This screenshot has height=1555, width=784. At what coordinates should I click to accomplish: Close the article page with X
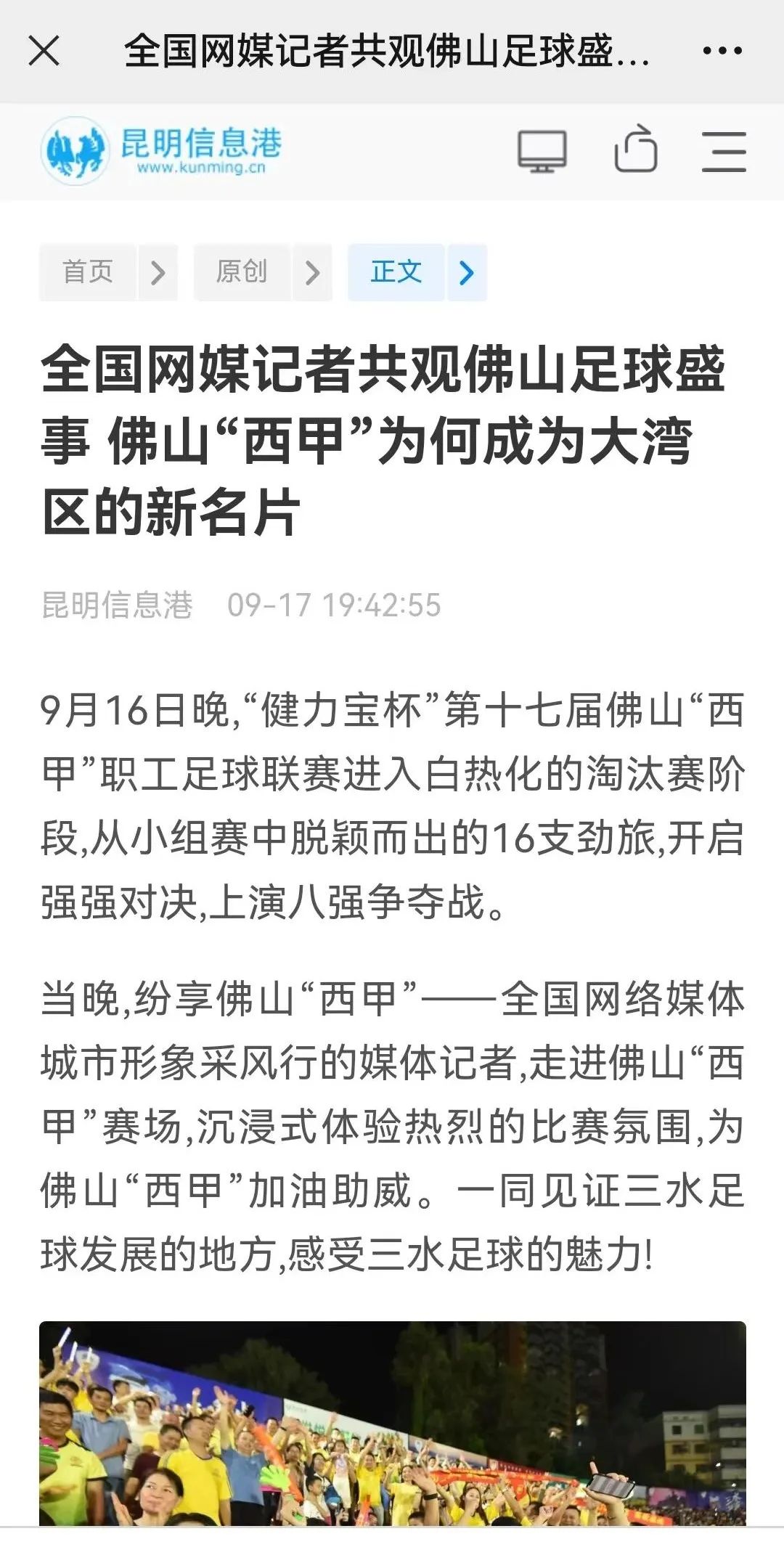coord(44,51)
